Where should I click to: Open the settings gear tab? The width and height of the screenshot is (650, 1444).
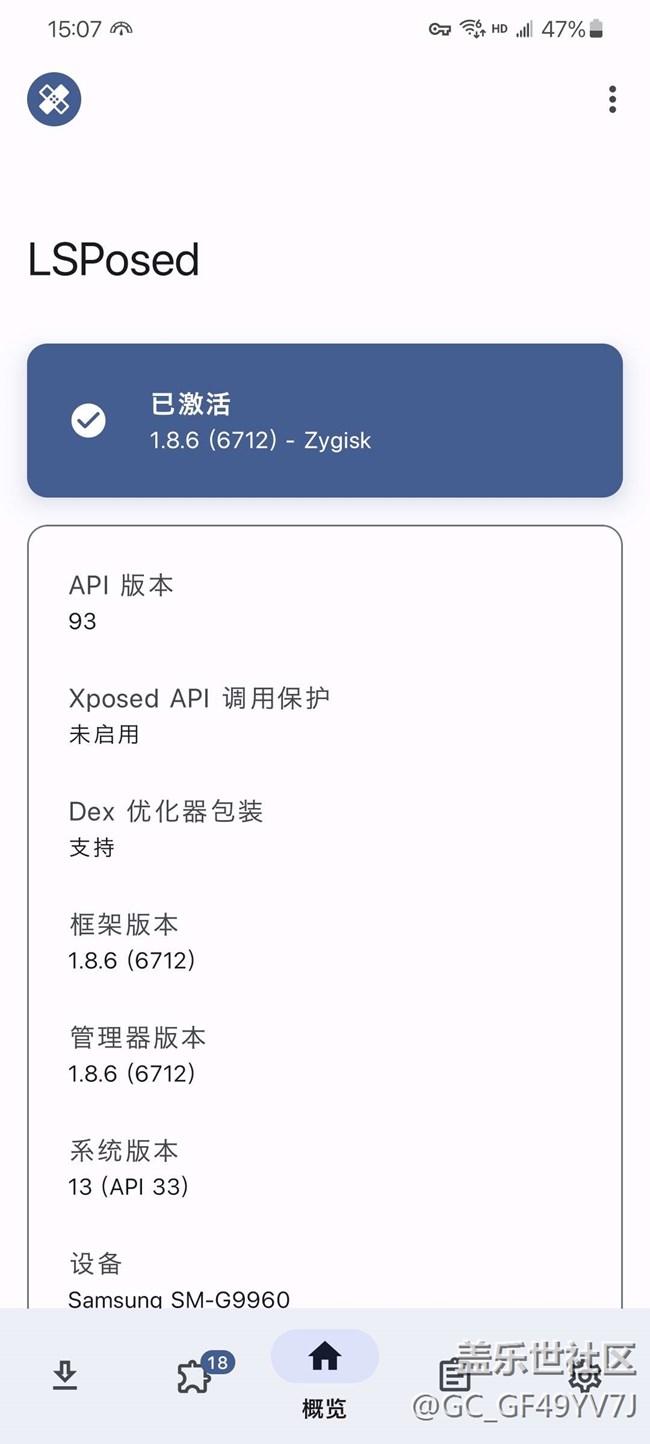point(584,1376)
